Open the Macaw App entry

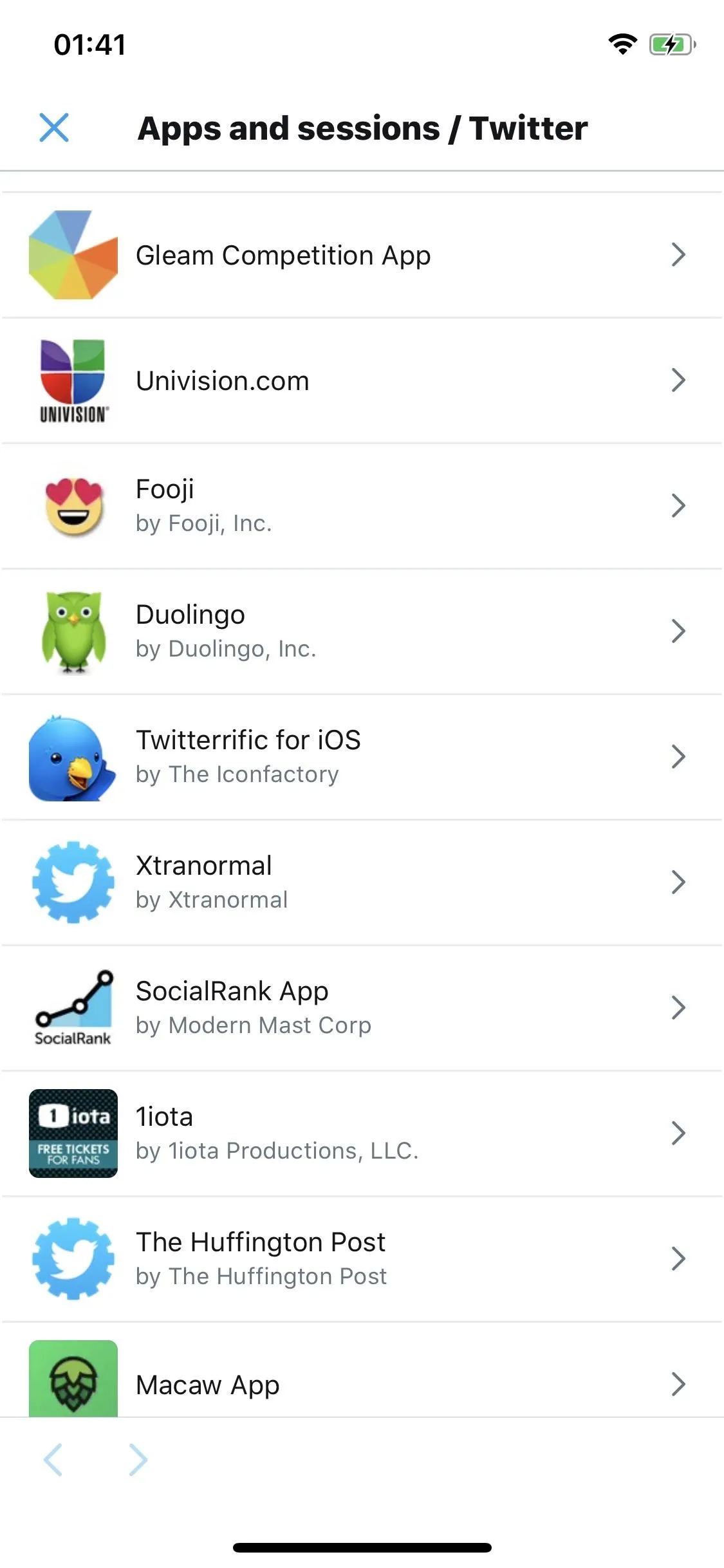(362, 1370)
